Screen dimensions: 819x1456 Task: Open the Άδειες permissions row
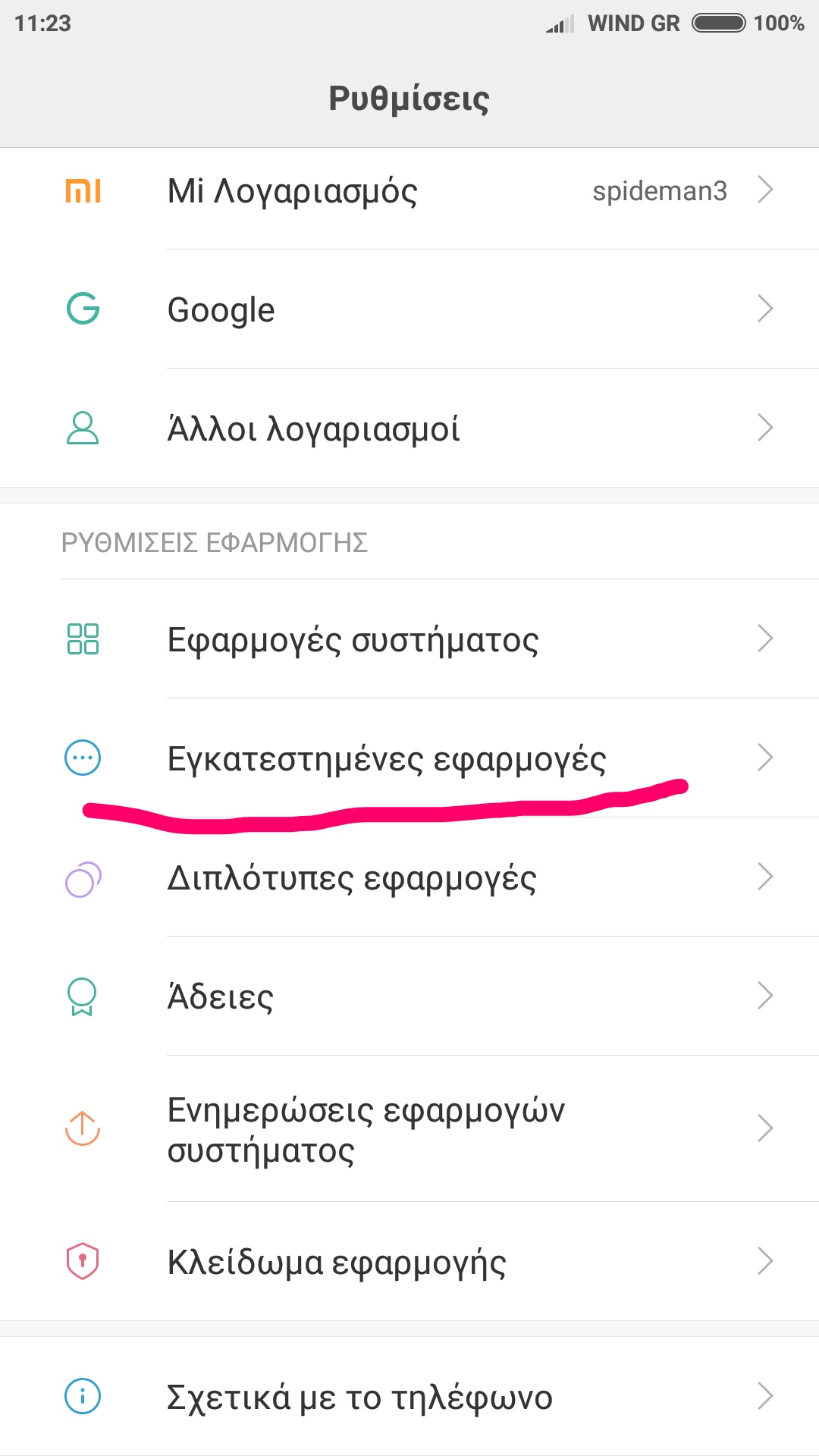click(409, 996)
